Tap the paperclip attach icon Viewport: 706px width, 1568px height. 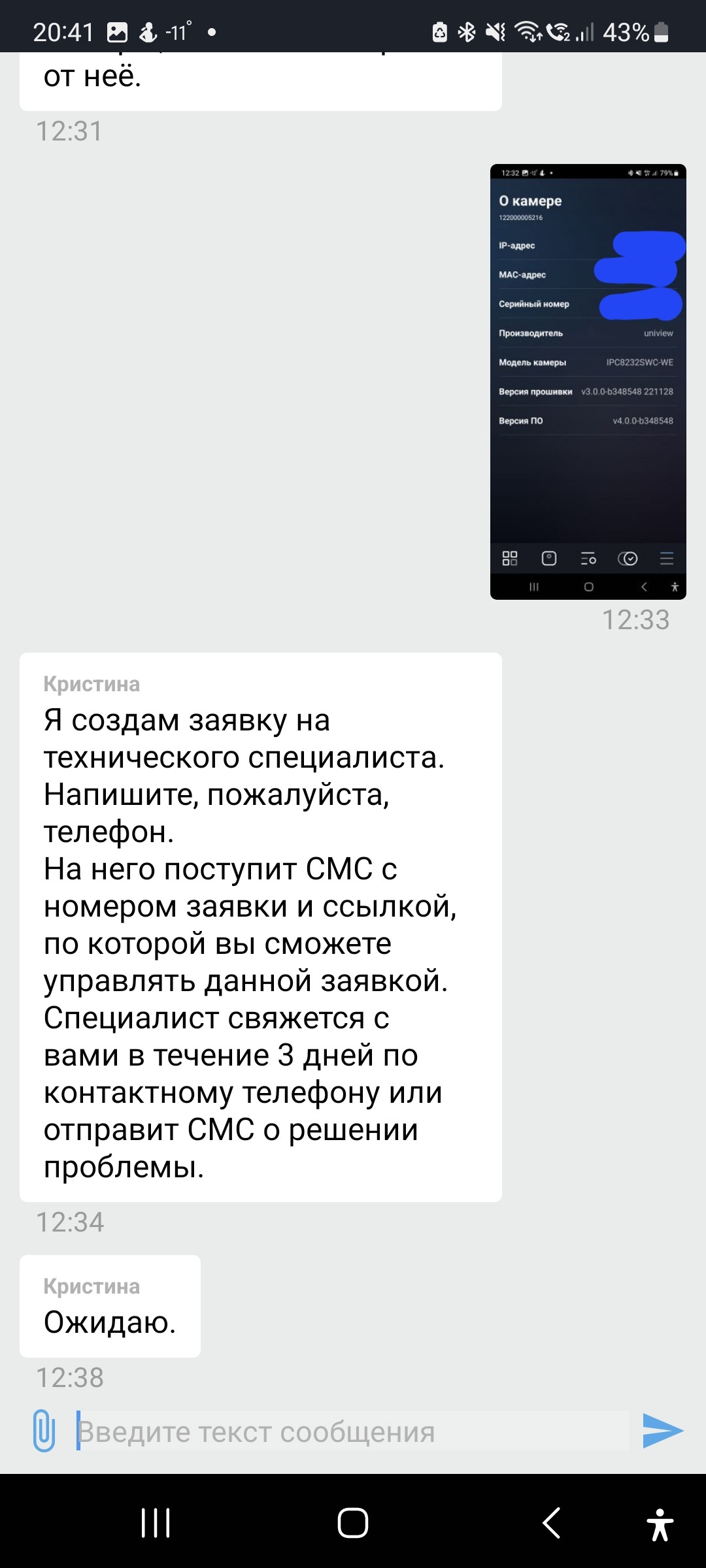click(x=43, y=1431)
